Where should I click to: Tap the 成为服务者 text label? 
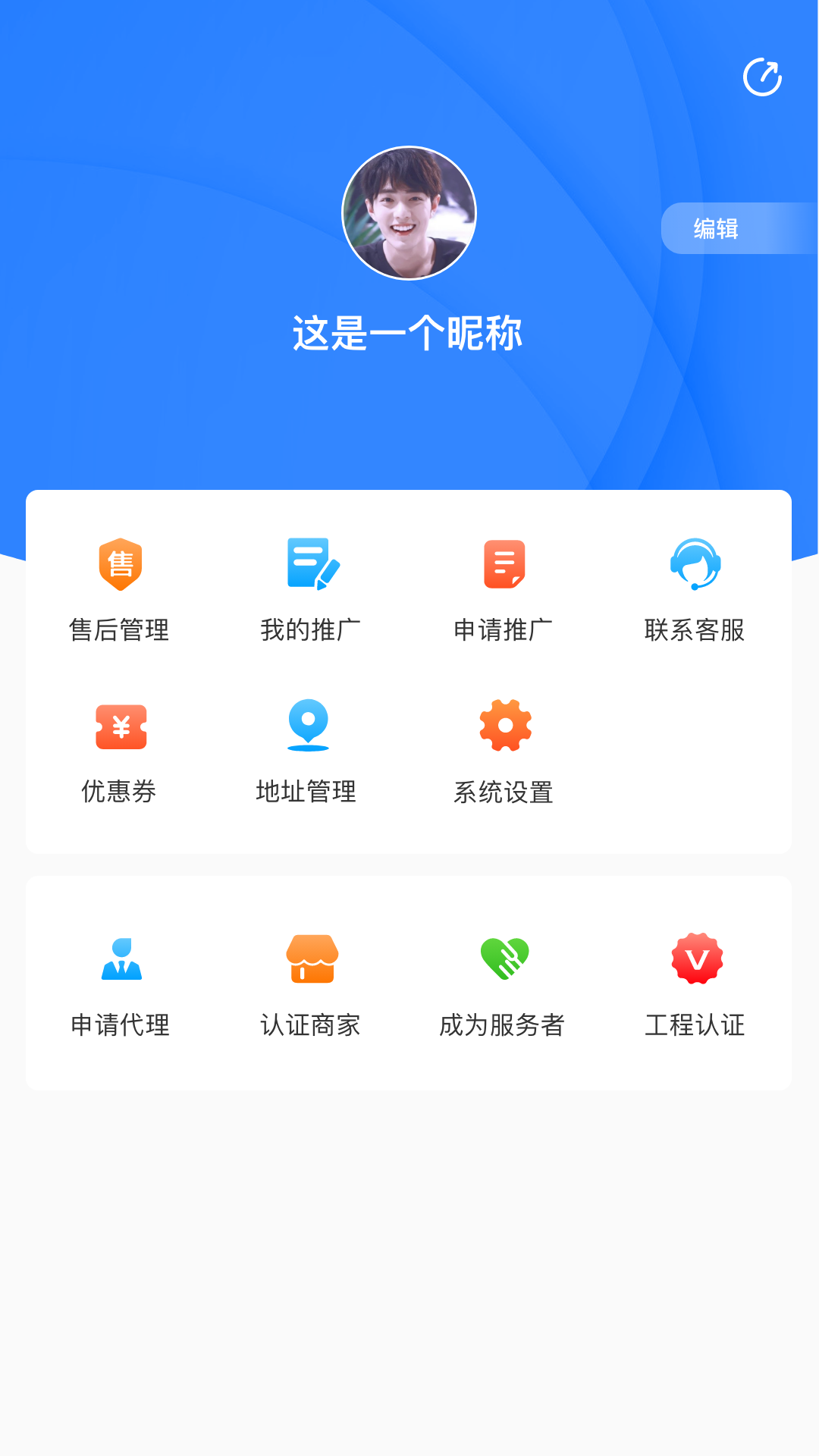click(504, 1025)
